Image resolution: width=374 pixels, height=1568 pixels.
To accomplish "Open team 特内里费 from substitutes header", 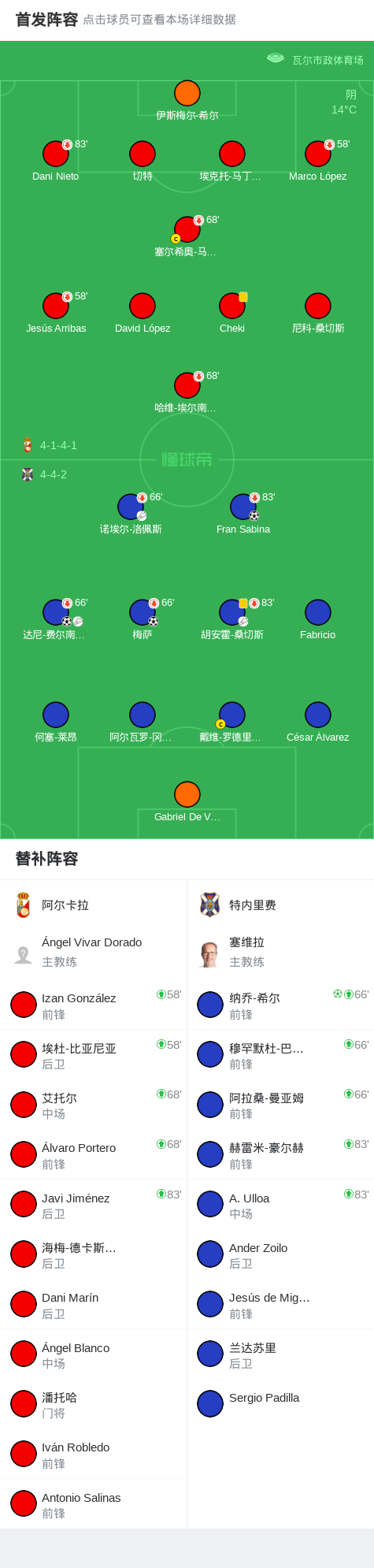I will pyautogui.click(x=280, y=905).
